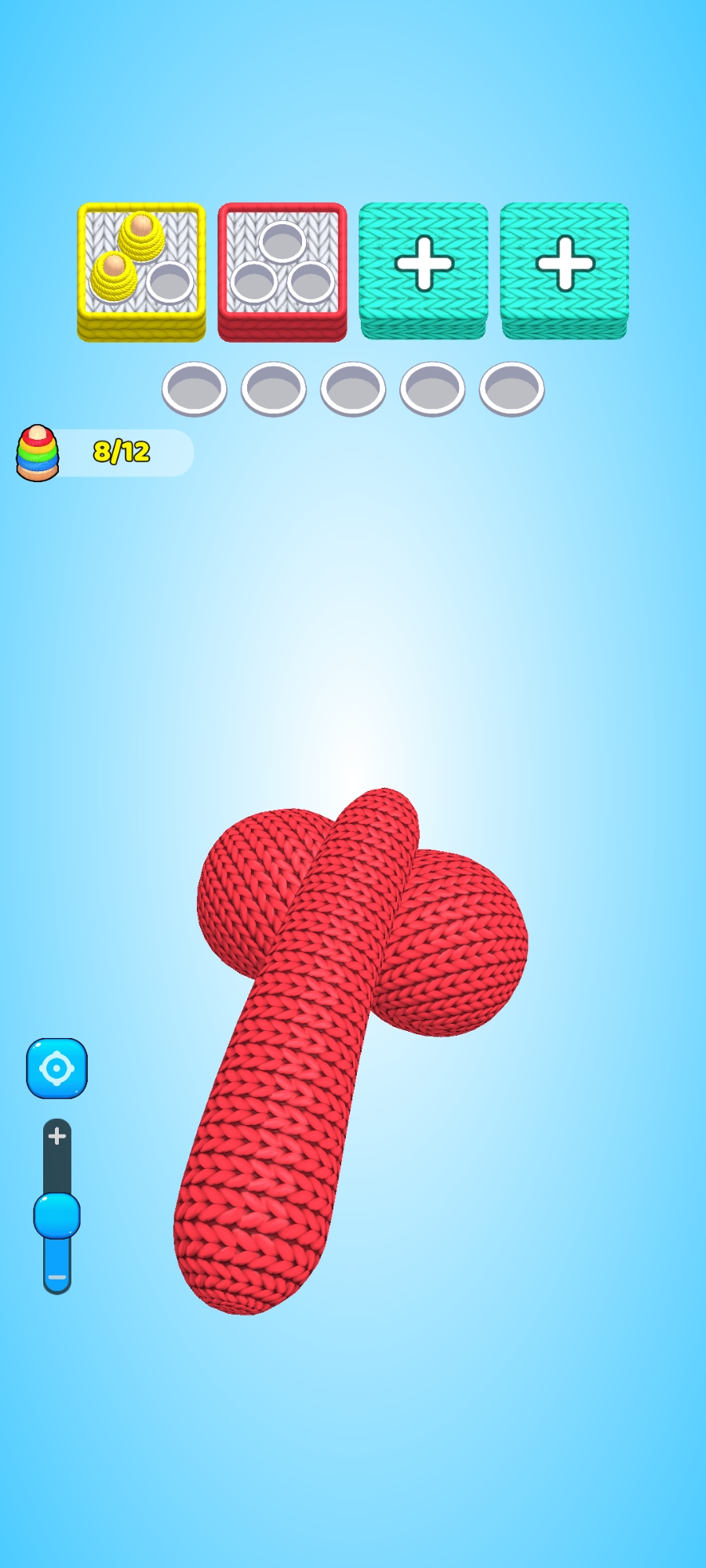The width and height of the screenshot is (706, 1568).
Task: Tap the zoom slider knob
Action: (x=56, y=1215)
